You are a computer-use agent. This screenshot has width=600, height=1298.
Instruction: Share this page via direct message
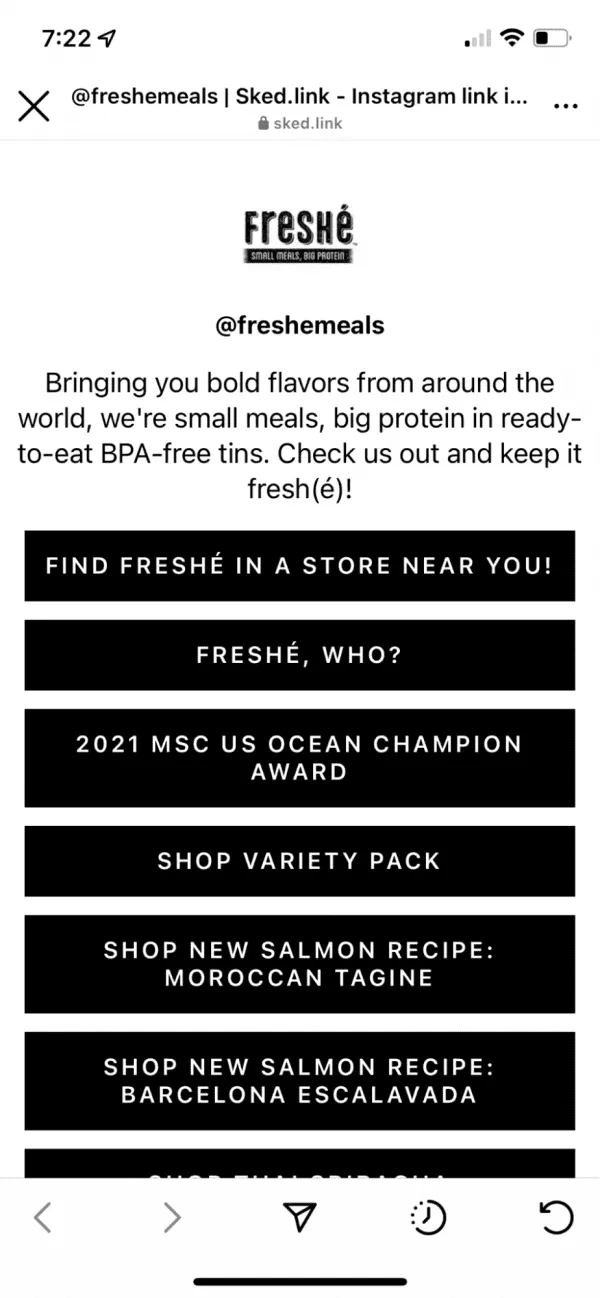point(299,1217)
